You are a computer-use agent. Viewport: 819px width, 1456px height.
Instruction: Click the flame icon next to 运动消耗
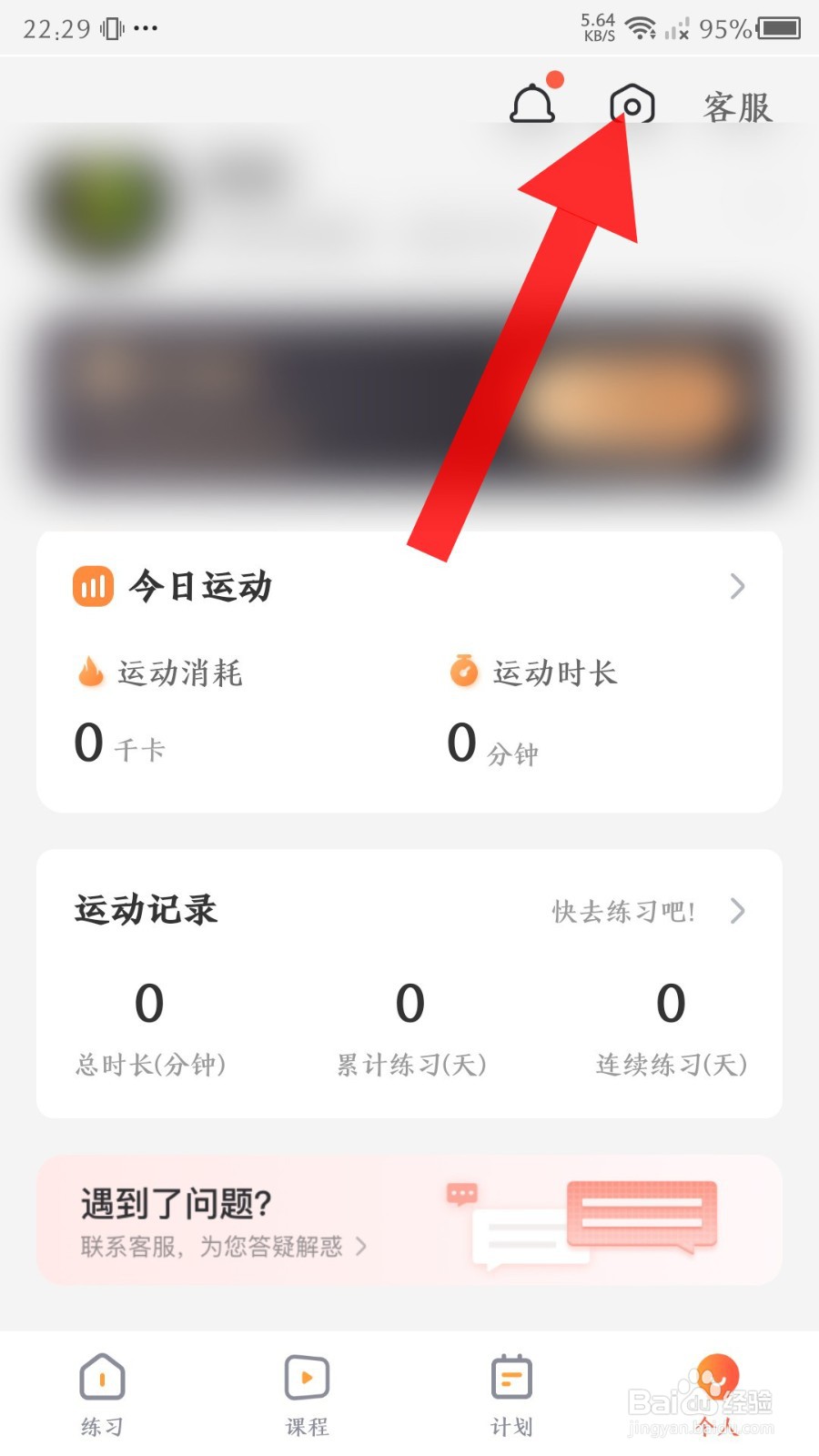[92, 672]
